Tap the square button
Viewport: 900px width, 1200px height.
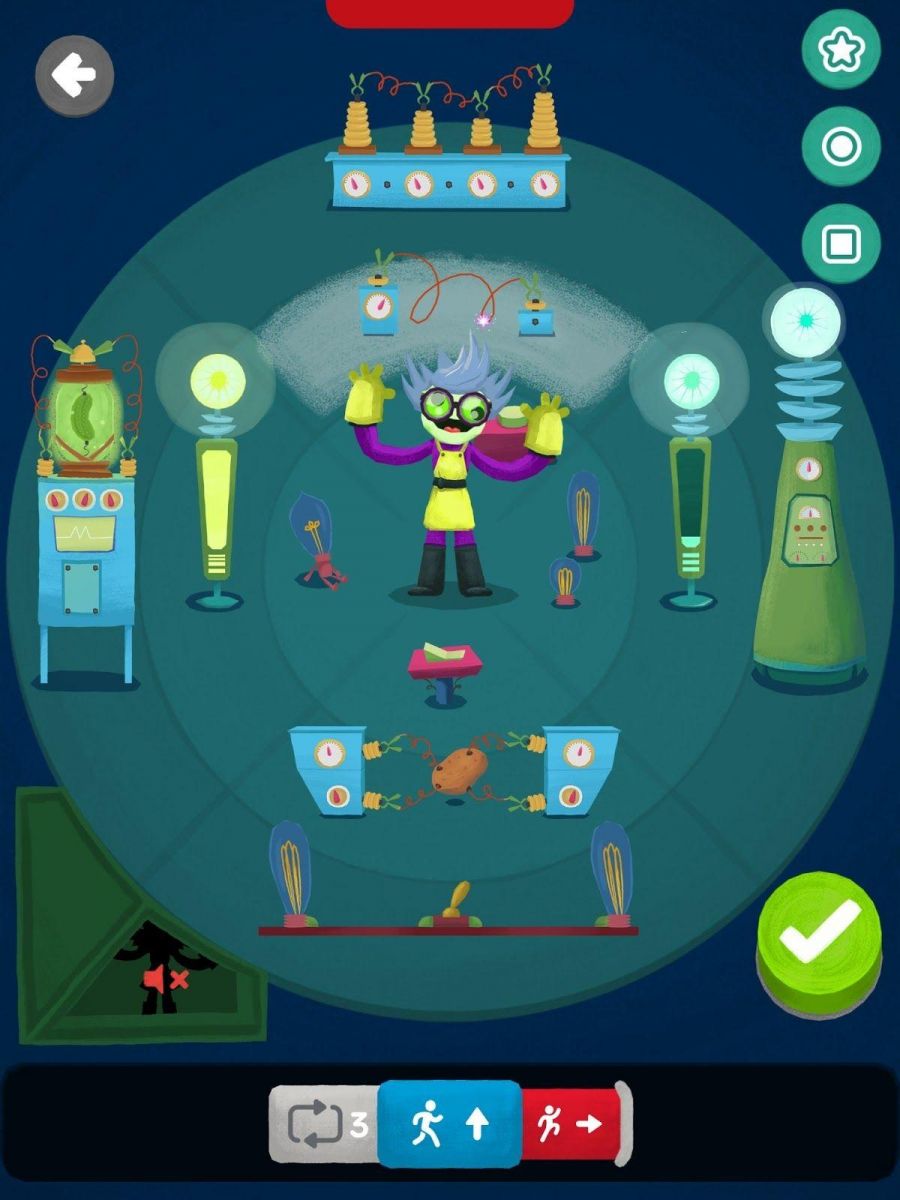tap(841, 243)
